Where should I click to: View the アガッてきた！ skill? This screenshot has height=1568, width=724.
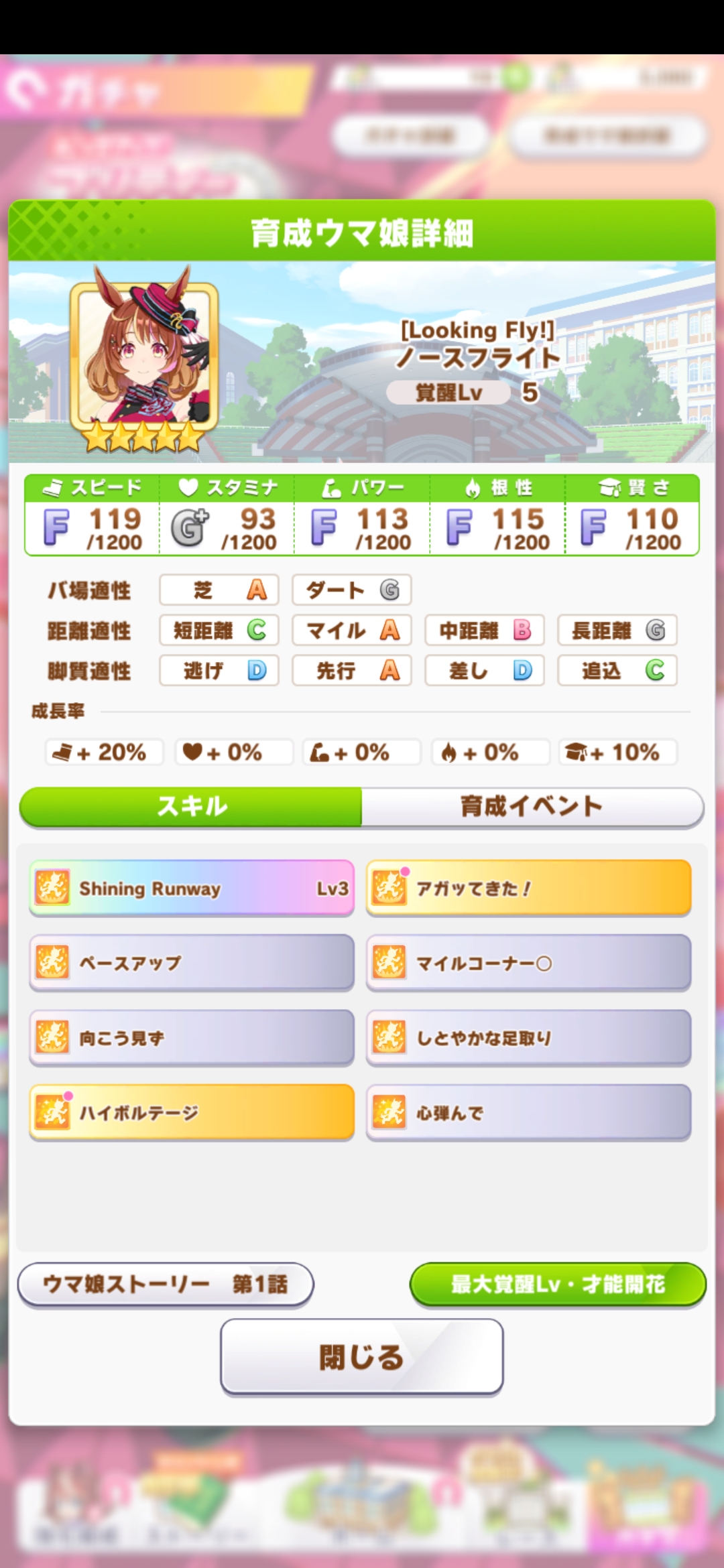pos(528,888)
